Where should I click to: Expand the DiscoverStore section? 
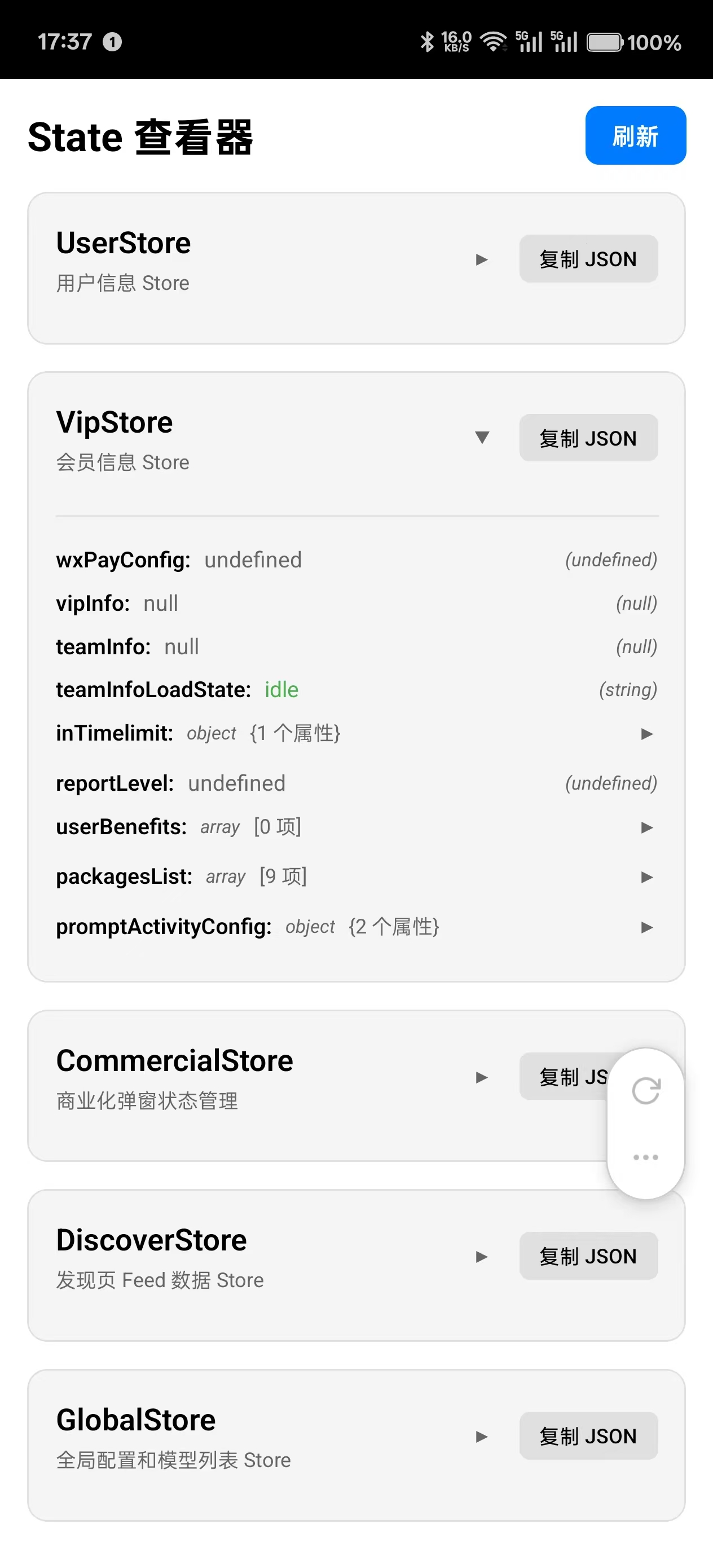pyautogui.click(x=482, y=1256)
